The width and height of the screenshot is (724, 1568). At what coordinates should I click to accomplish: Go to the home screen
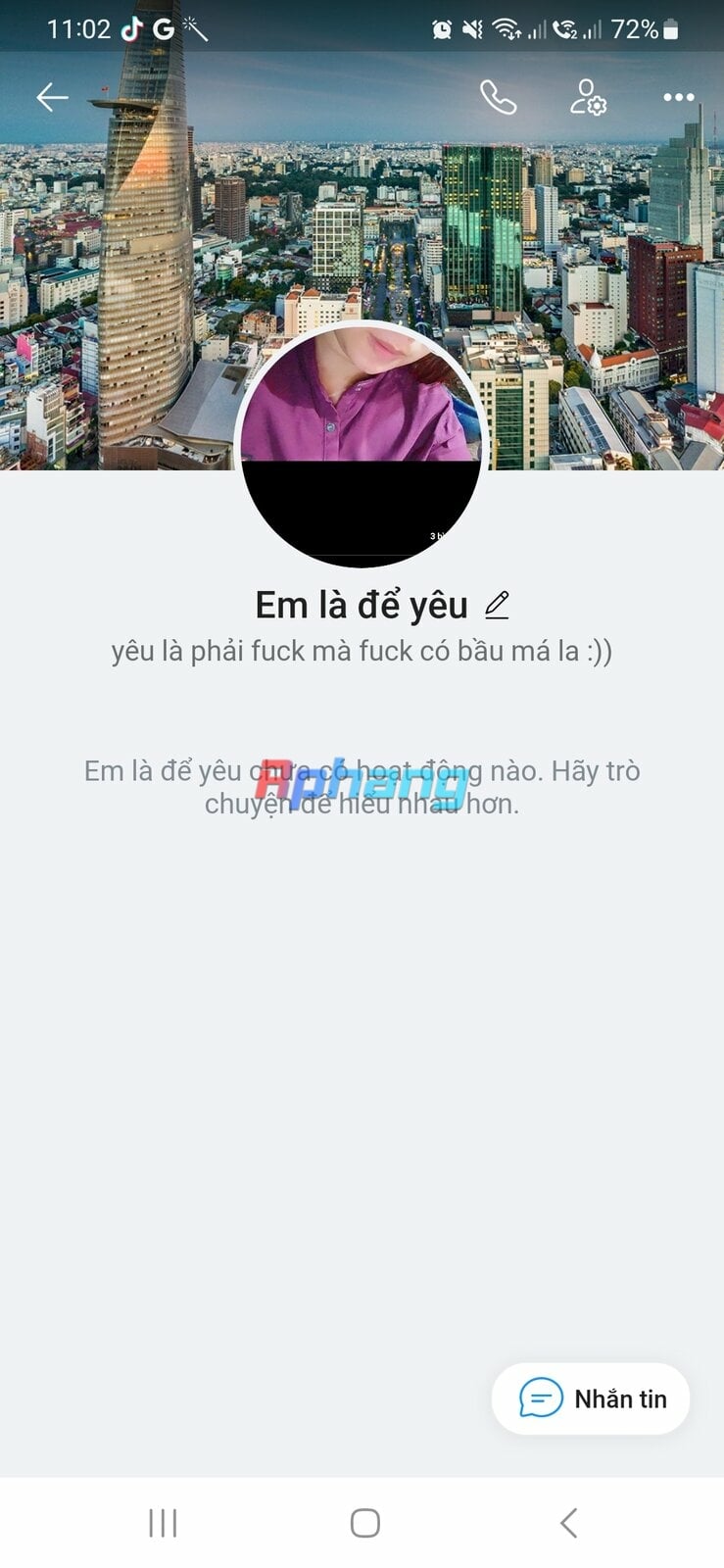(x=365, y=1523)
